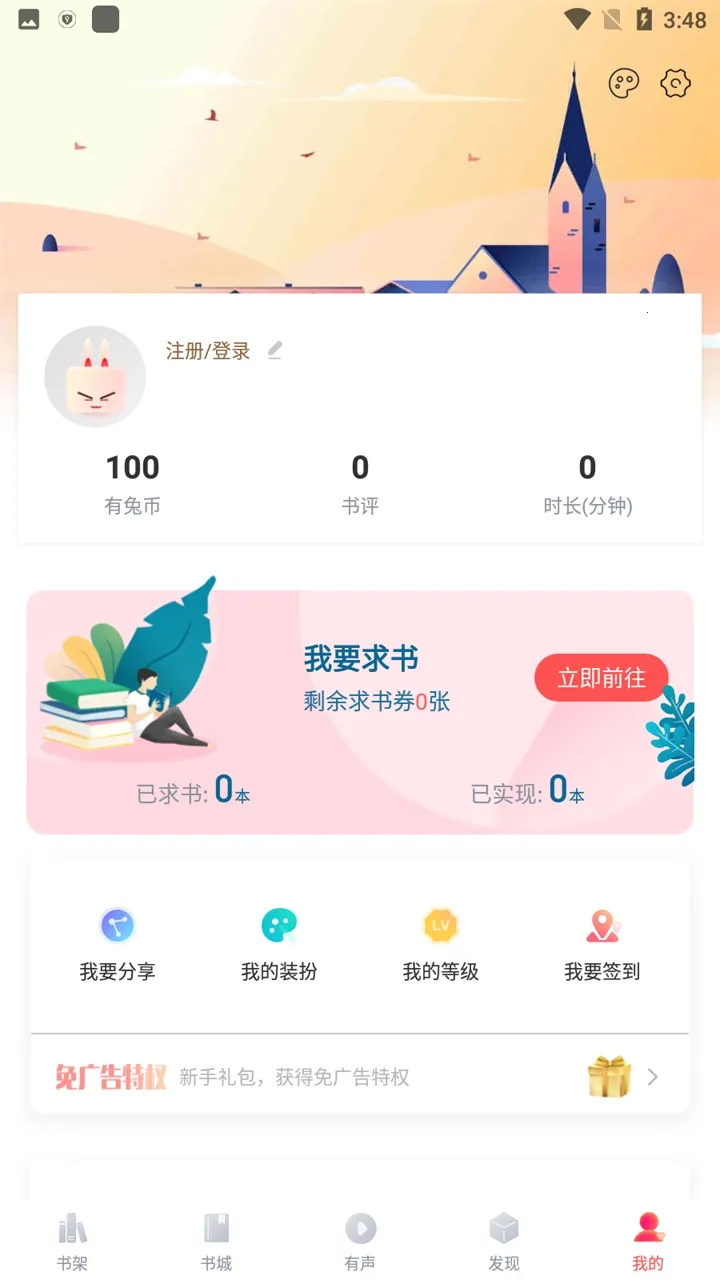Open the 发现 discover cube icon
The image size is (720, 1280).
[504, 1227]
